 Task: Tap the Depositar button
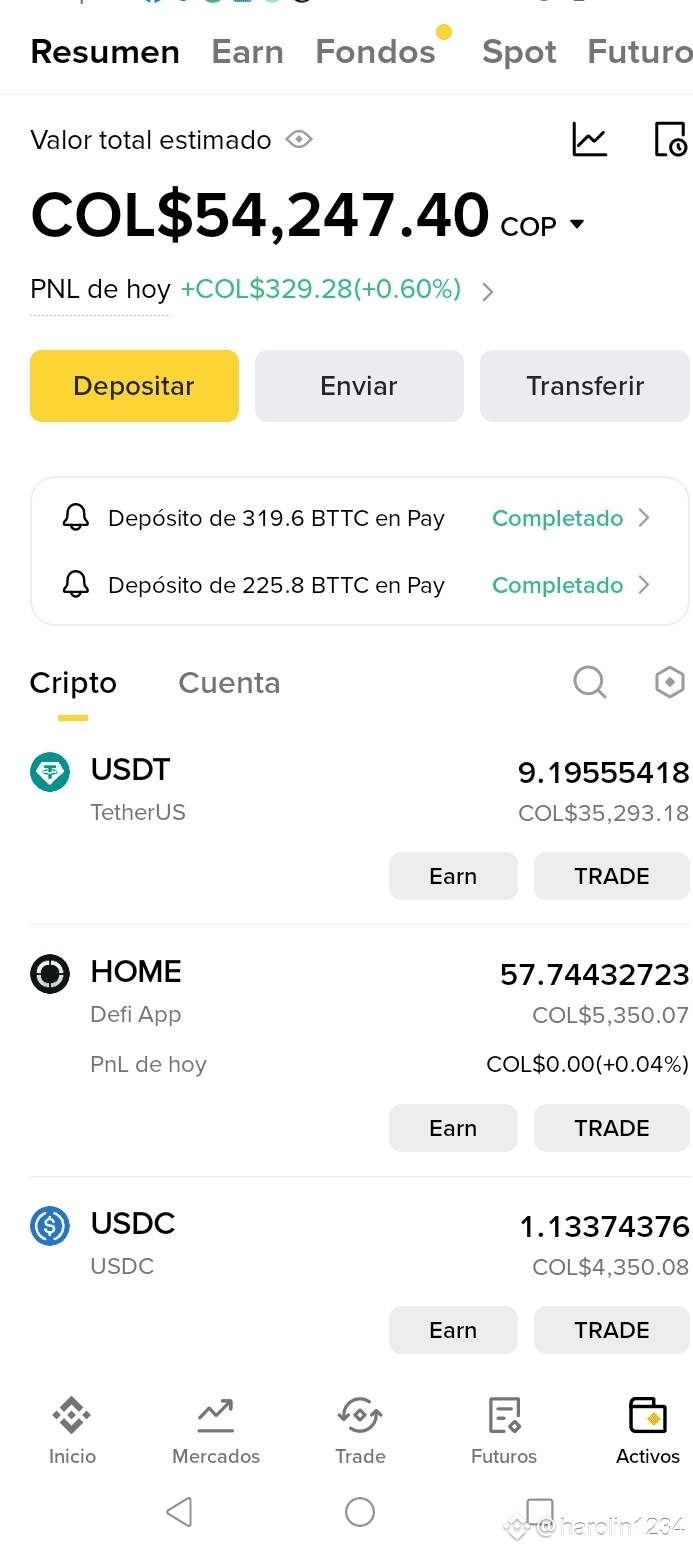134,386
